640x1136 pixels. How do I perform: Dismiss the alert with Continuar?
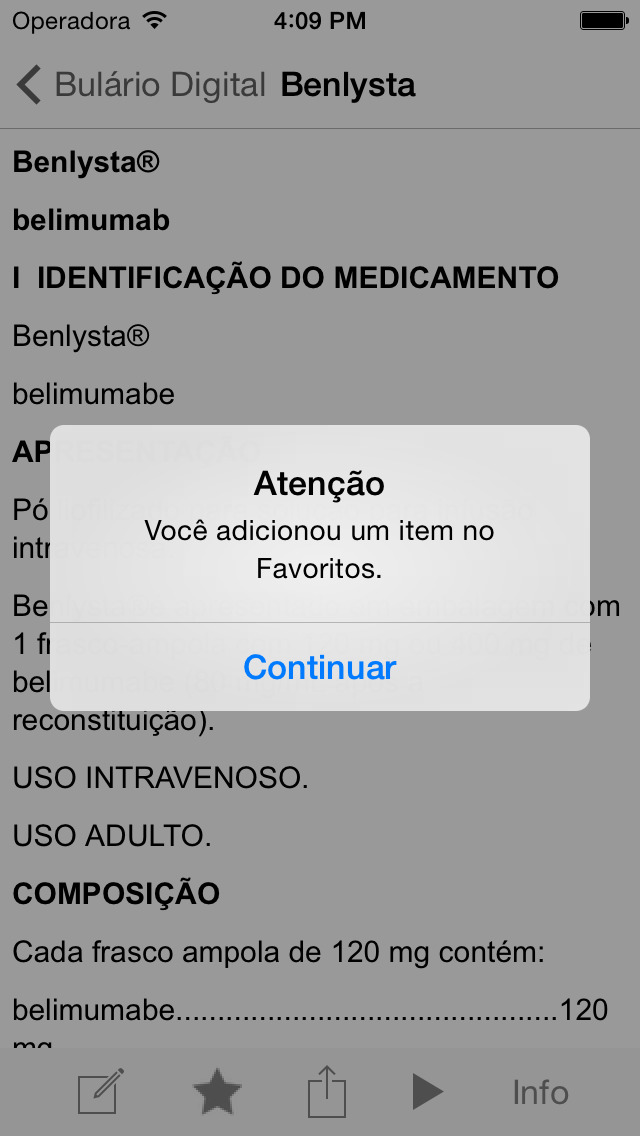[320, 667]
